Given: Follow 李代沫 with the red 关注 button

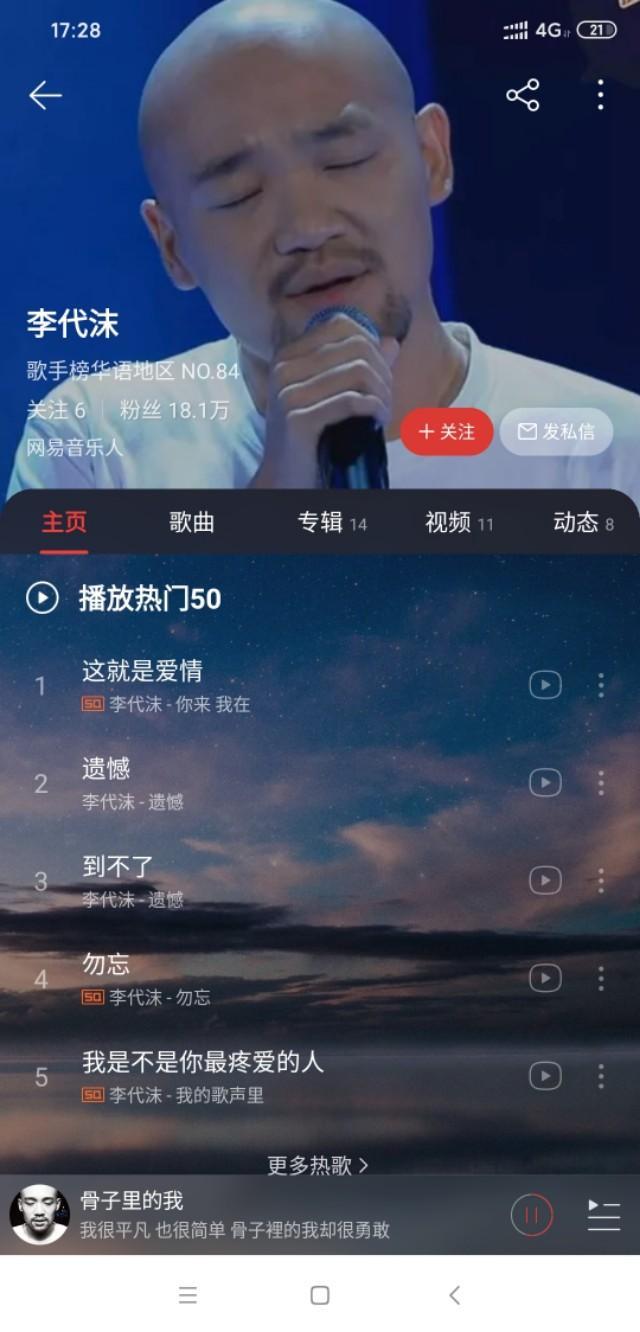Looking at the screenshot, I should [x=447, y=432].
